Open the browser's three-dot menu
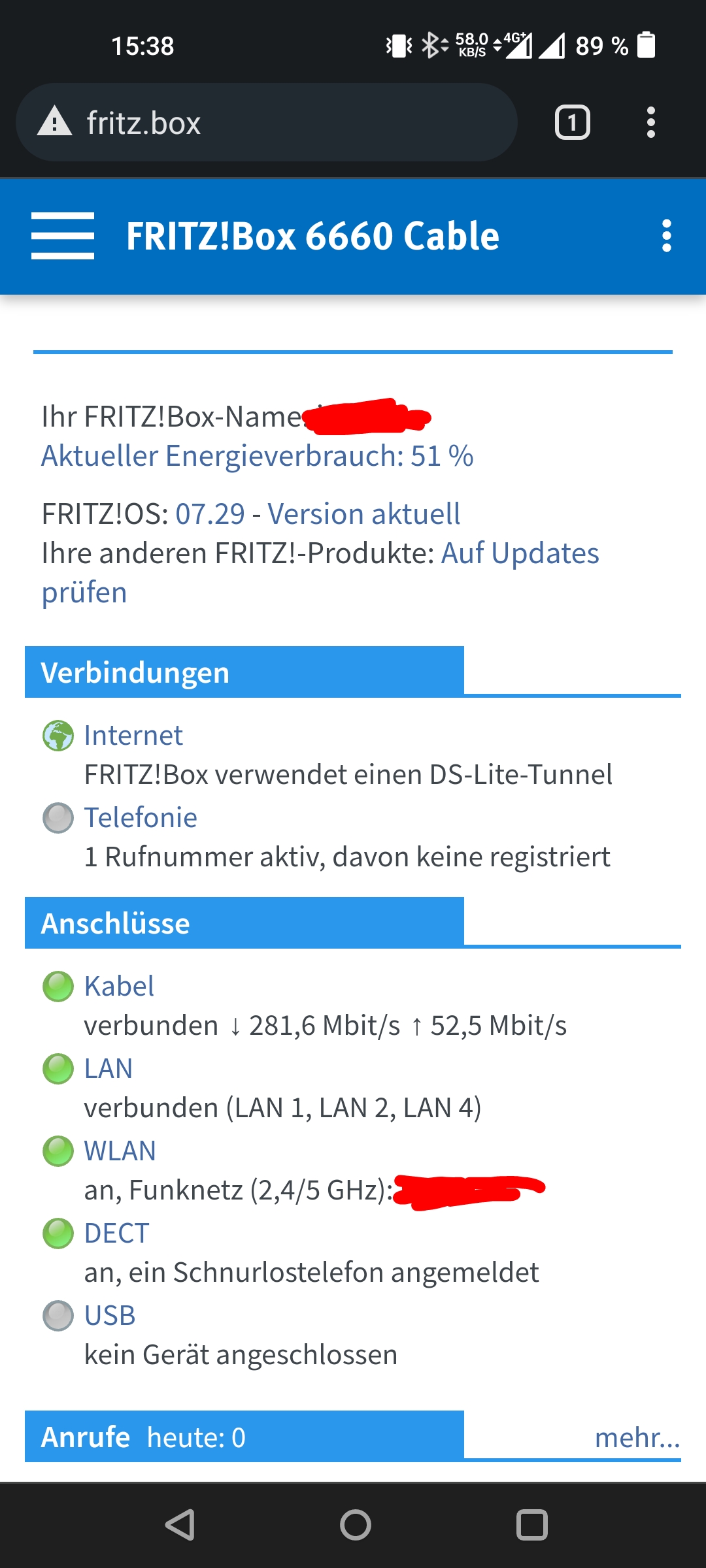Screen dimensions: 706x1568 tap(650, 123)
